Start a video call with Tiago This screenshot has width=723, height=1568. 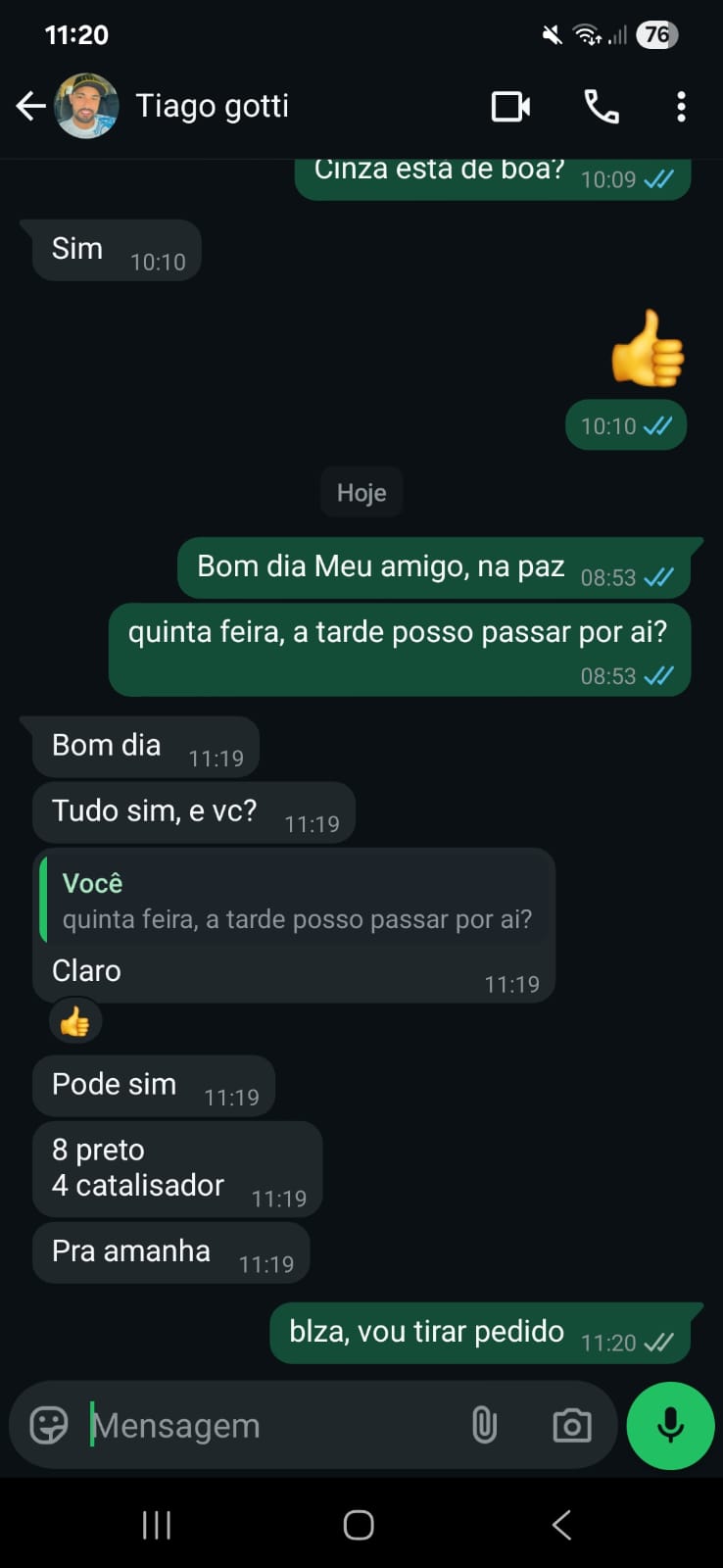point(510,106)
